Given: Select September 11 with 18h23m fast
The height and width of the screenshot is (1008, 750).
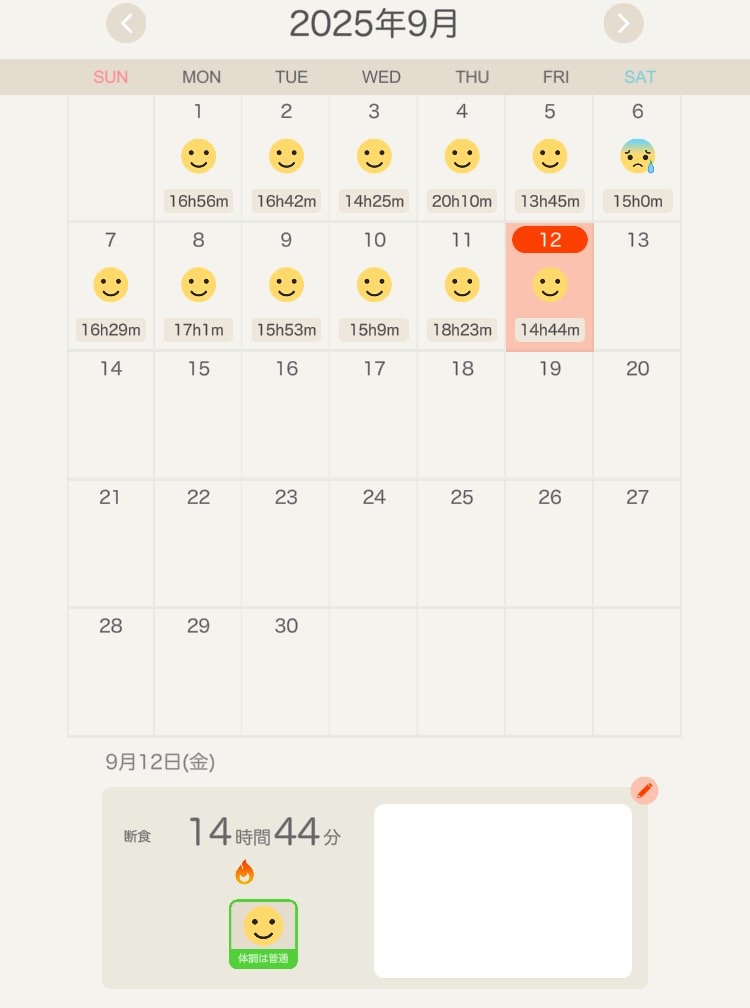Looking at the screenshot, I should [x=461, y=286].
